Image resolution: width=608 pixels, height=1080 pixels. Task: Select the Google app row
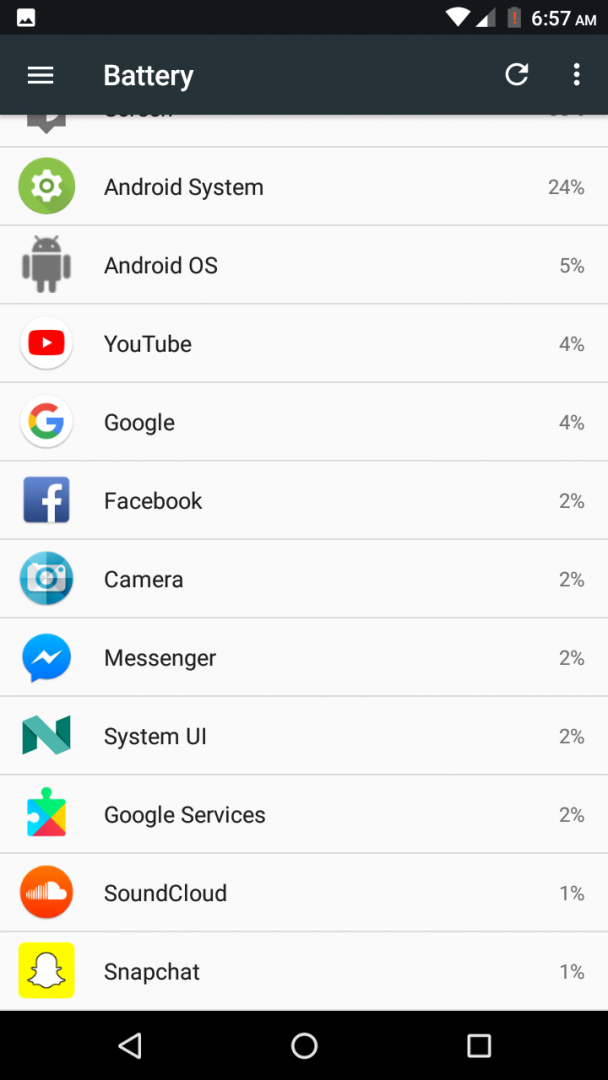(x=304, y=422)
